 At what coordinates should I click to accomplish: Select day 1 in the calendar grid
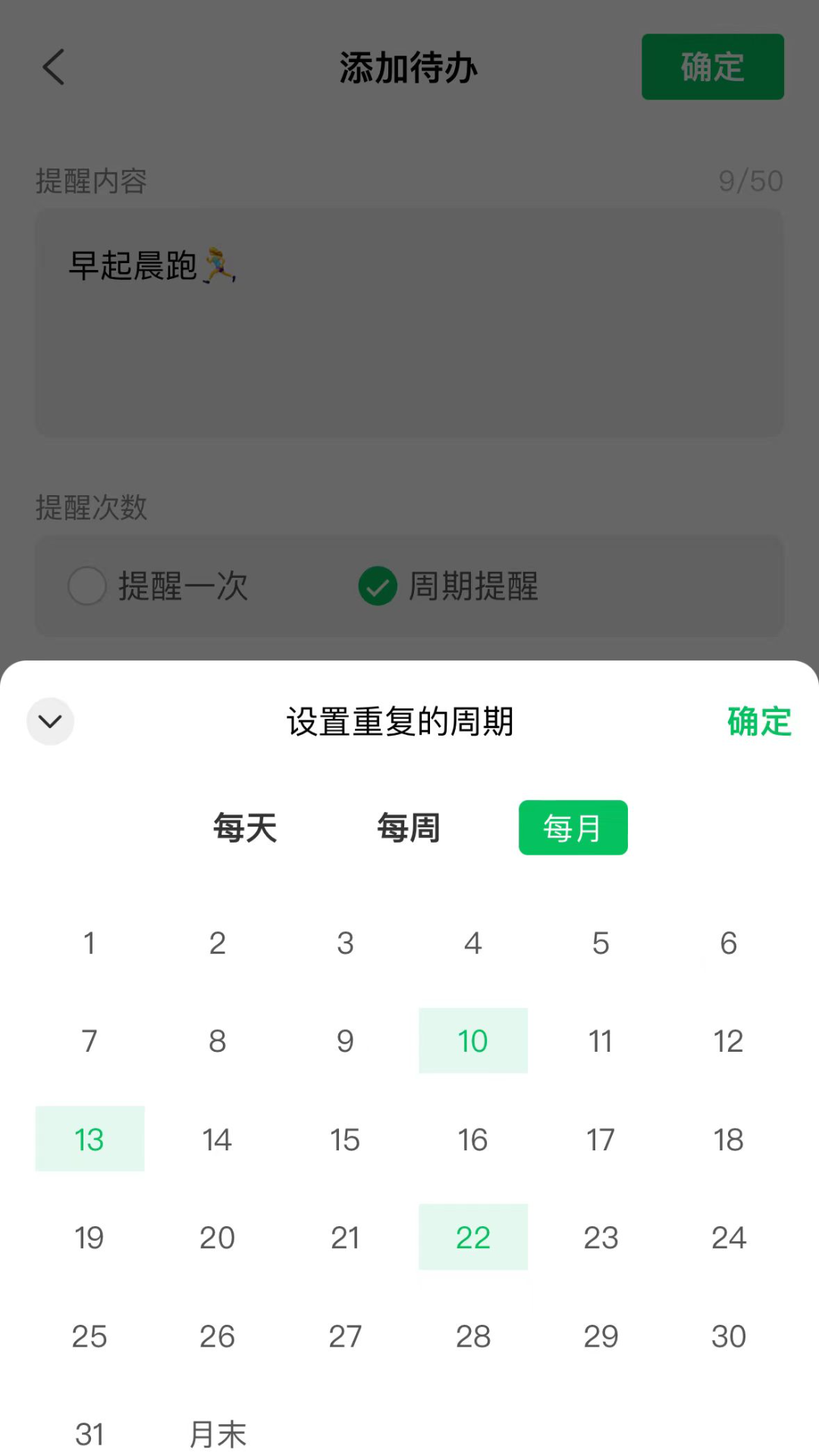pyautogui.click(x=89, y=943)
